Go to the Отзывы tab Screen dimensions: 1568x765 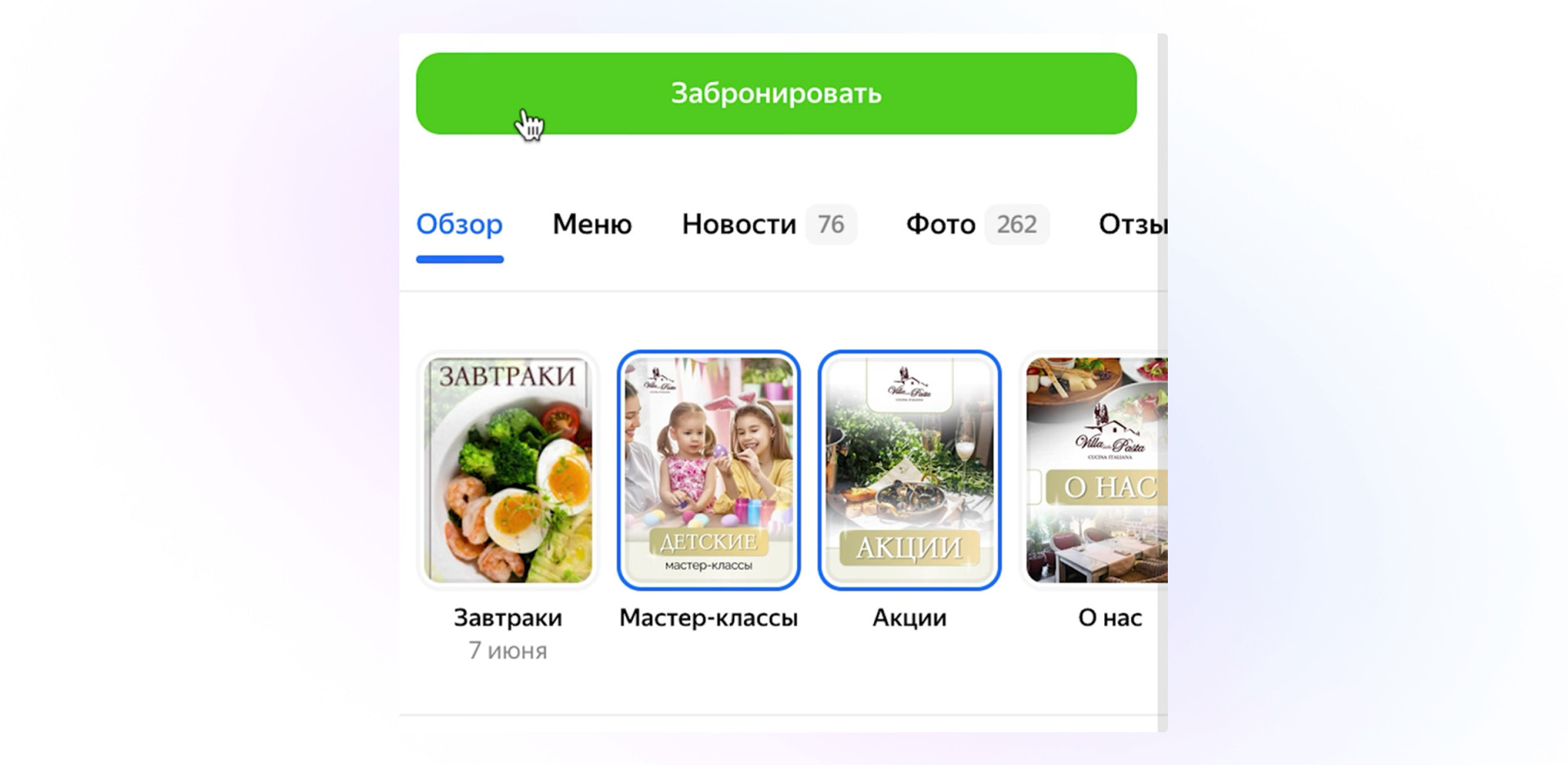pos(1132,225)
